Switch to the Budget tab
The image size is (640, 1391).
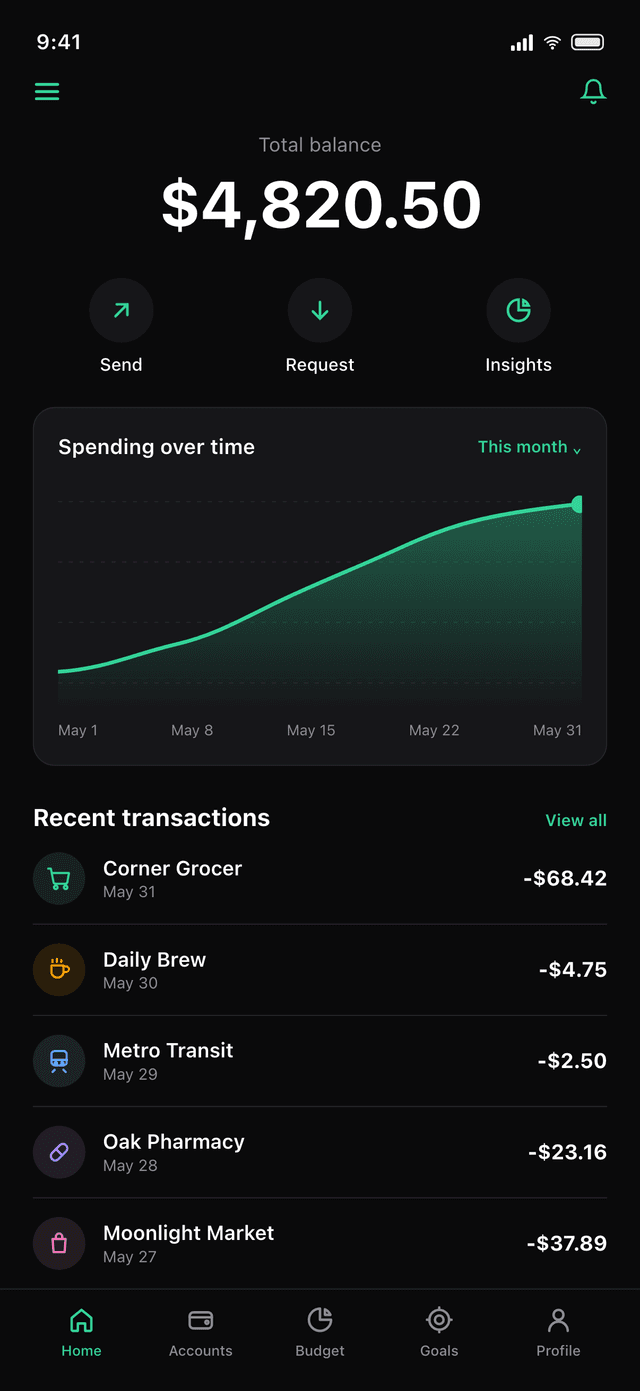[x=320, y=1333]
